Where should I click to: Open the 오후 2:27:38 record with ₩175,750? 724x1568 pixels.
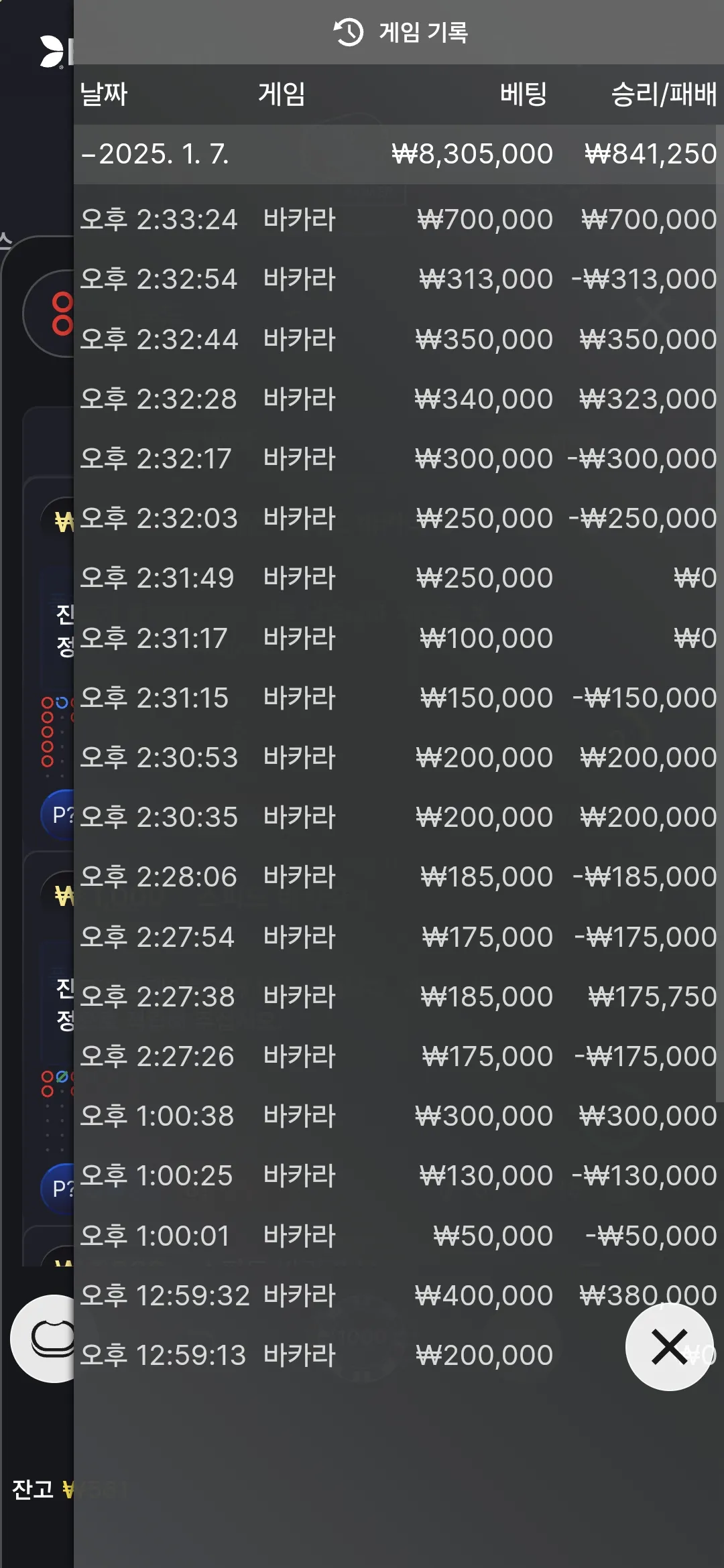click(x=396, y=997)
